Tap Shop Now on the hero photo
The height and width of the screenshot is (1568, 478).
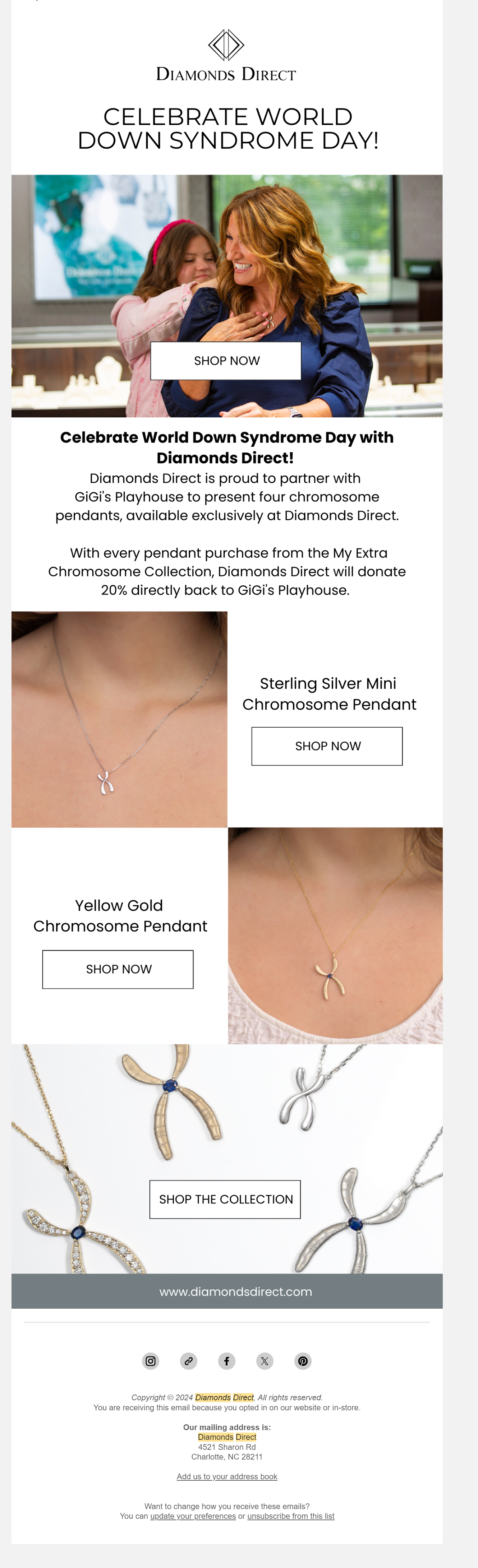point(226,361)
